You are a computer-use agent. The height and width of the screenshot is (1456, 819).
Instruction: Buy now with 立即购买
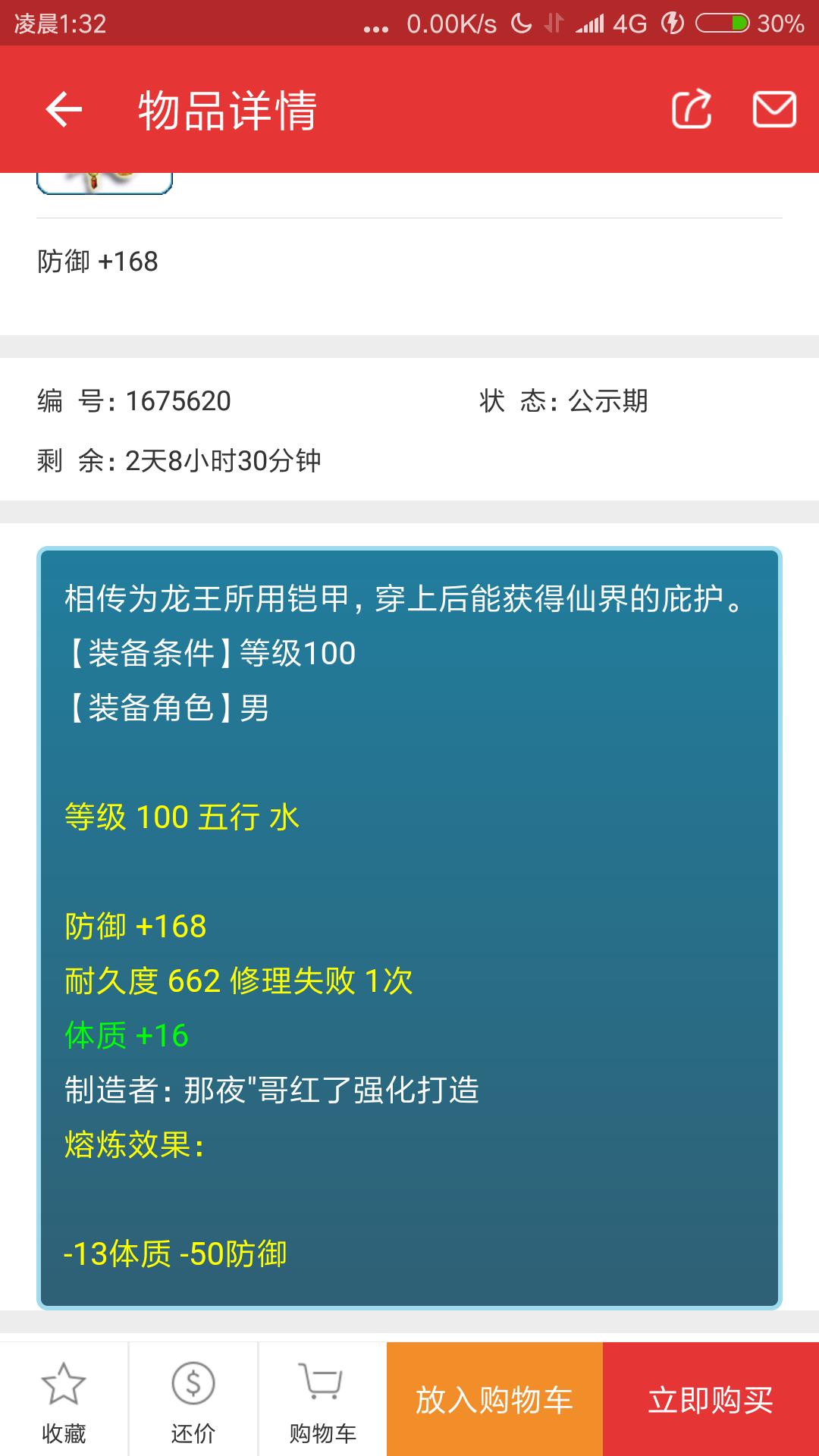(x=711, y=1400)
